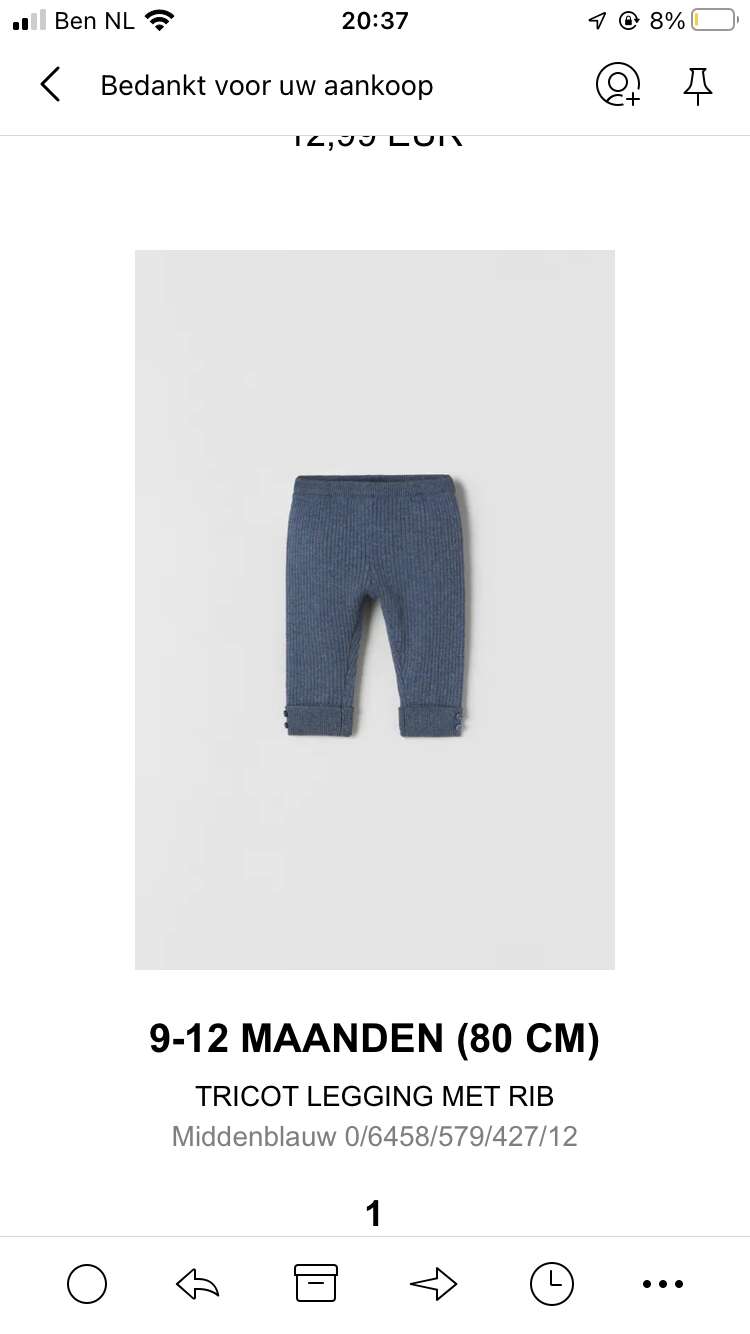The height and width of the screenshot is (1334, 750).
Task: Archive this email
Action: pyautogui.click(x=316, y=1283)
